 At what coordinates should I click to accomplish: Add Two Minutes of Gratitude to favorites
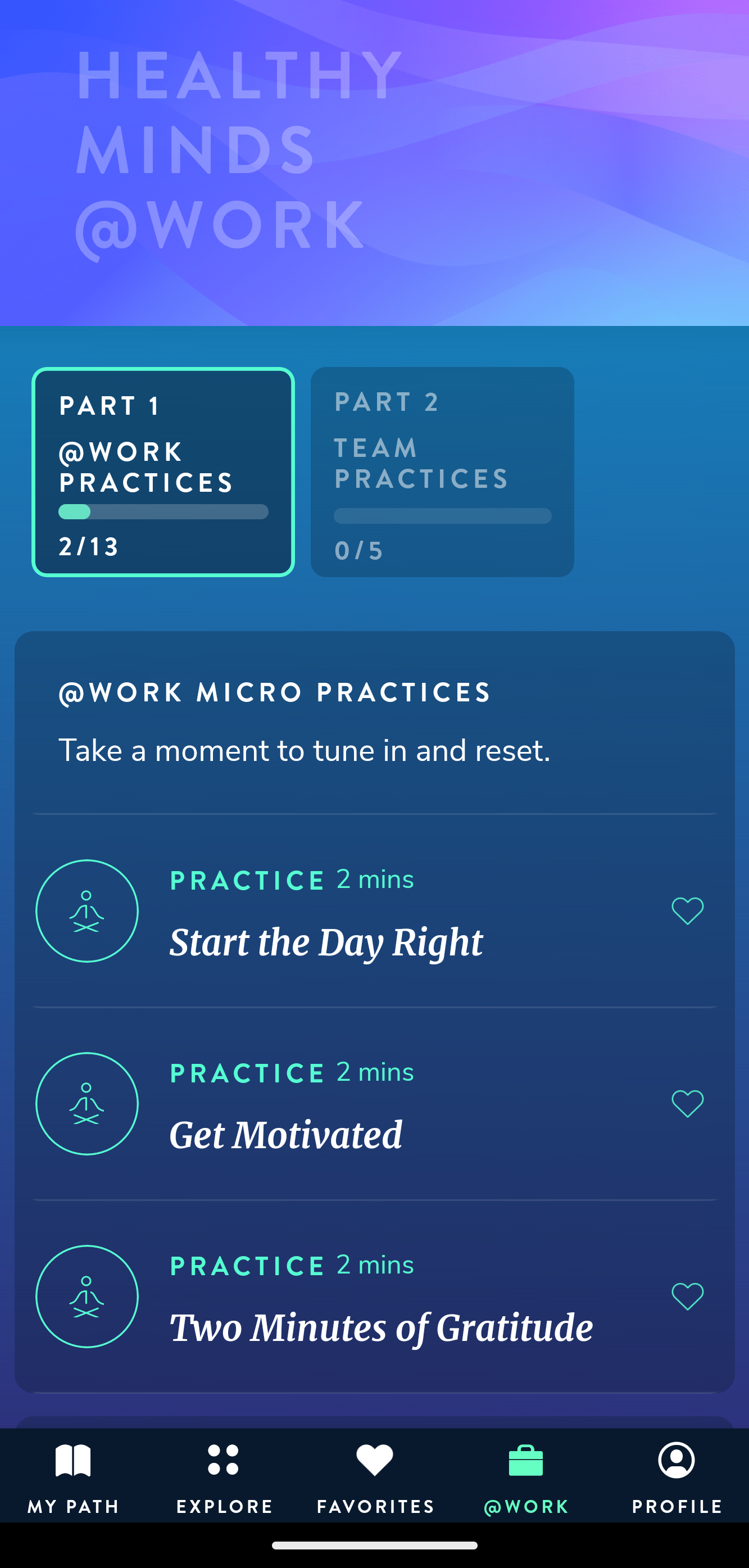688,1296
